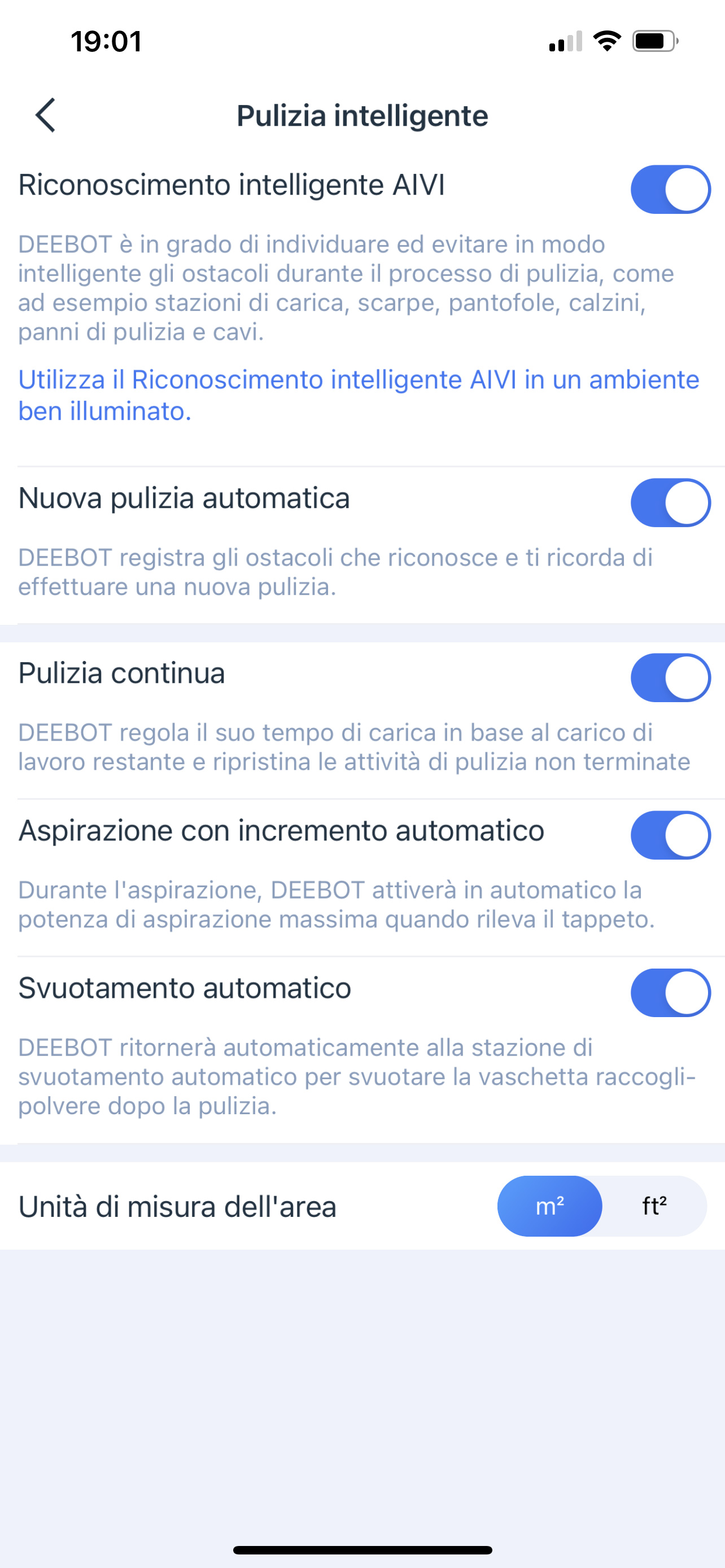Disable Svuotamento automatico
This screenshot has height=1568, width=725.
670,993
